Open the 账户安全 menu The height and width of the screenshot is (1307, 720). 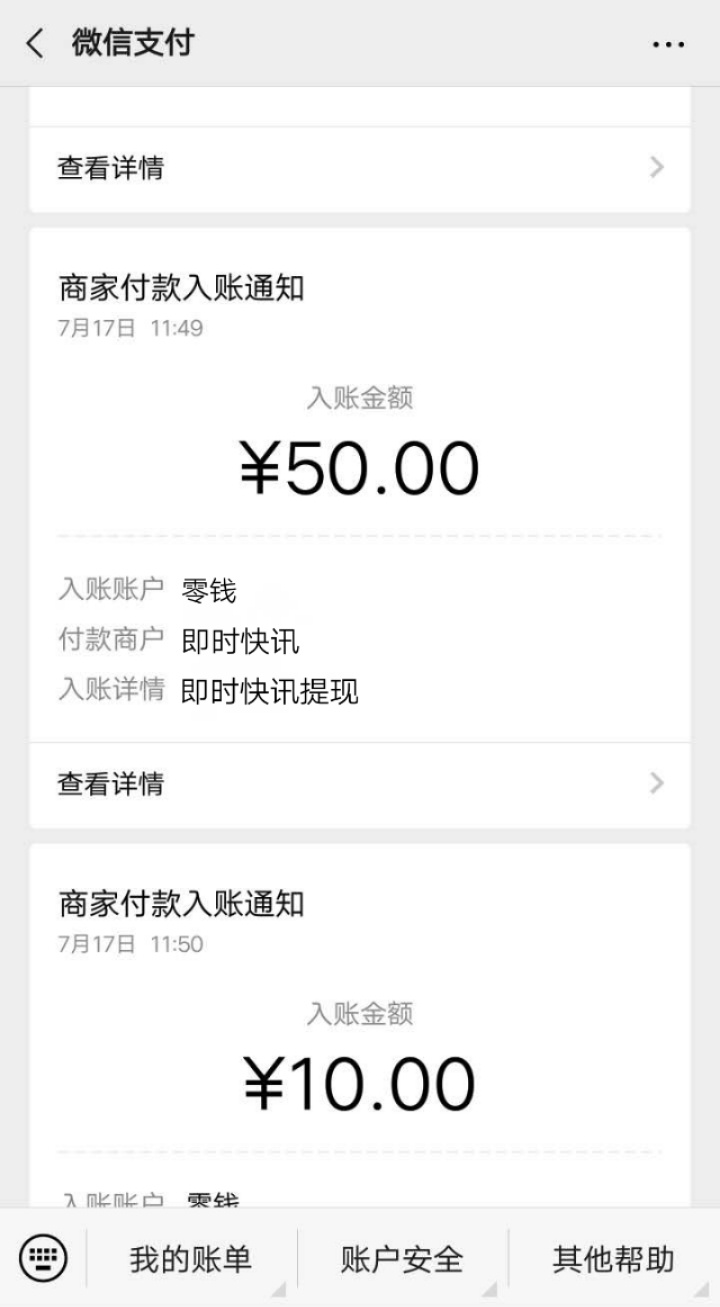click(402, 1258)
